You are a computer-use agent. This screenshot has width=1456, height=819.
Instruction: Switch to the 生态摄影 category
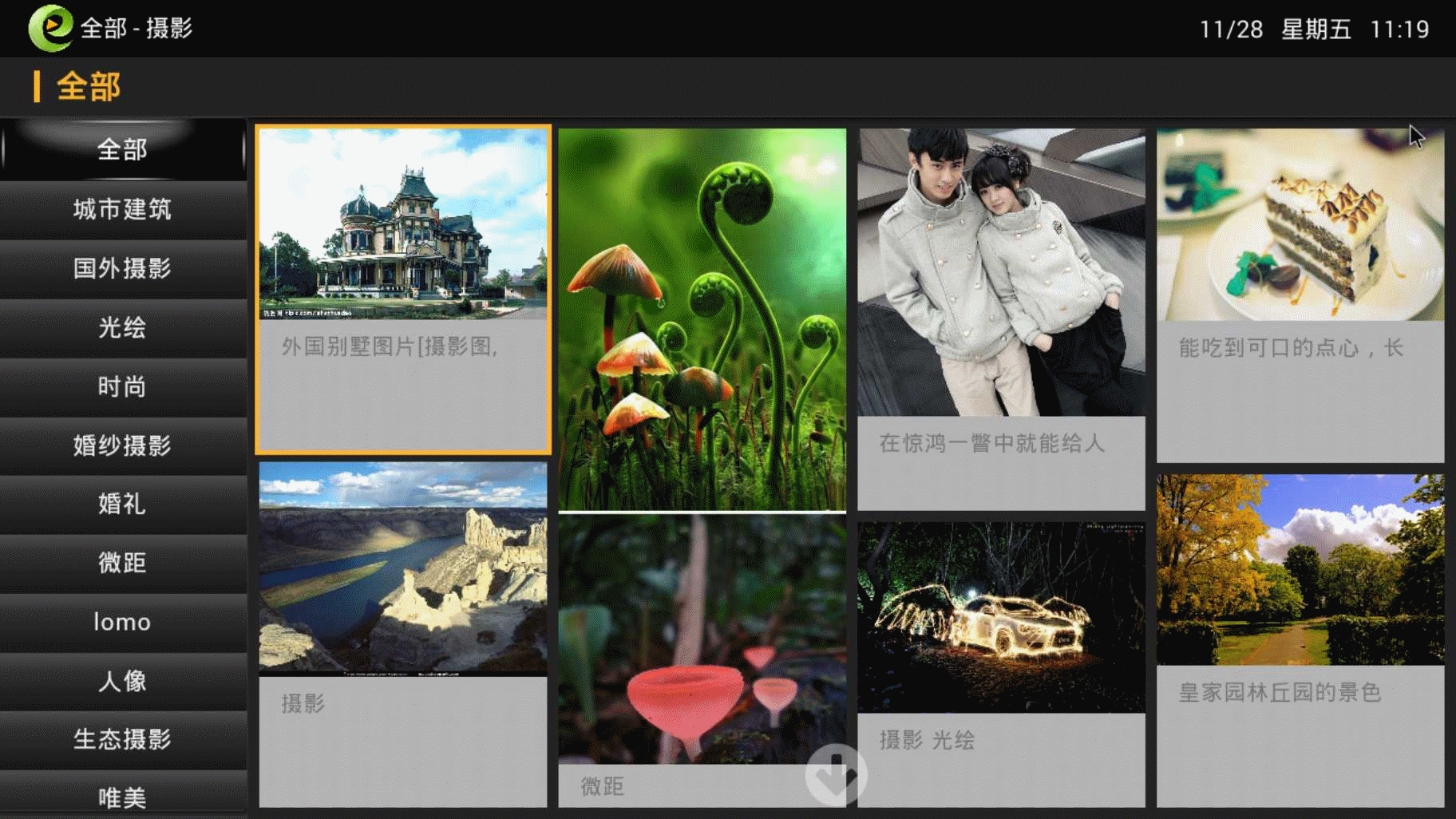pos(122,739)
